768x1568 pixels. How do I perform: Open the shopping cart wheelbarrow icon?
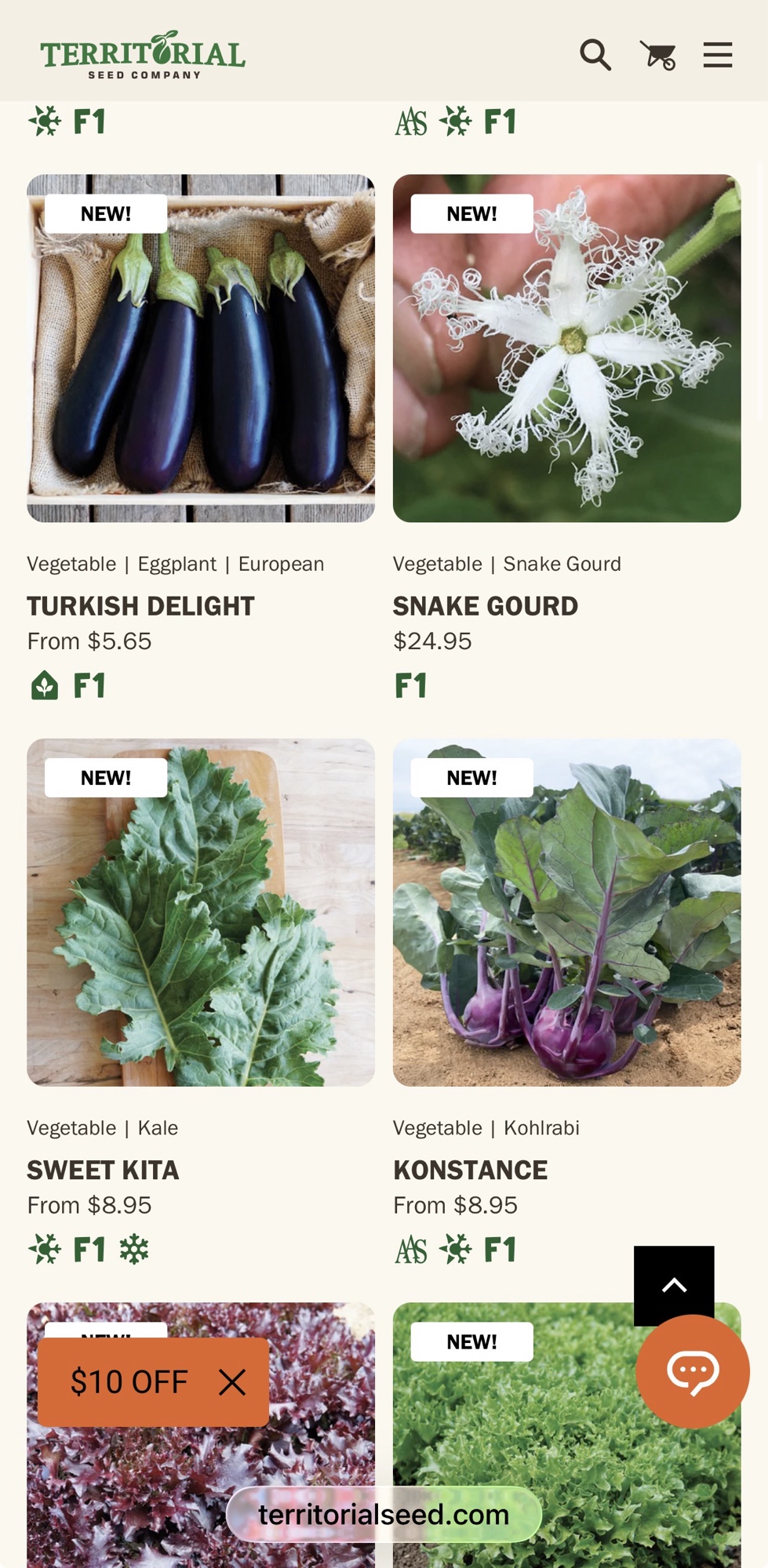click(x=657, y=55)
